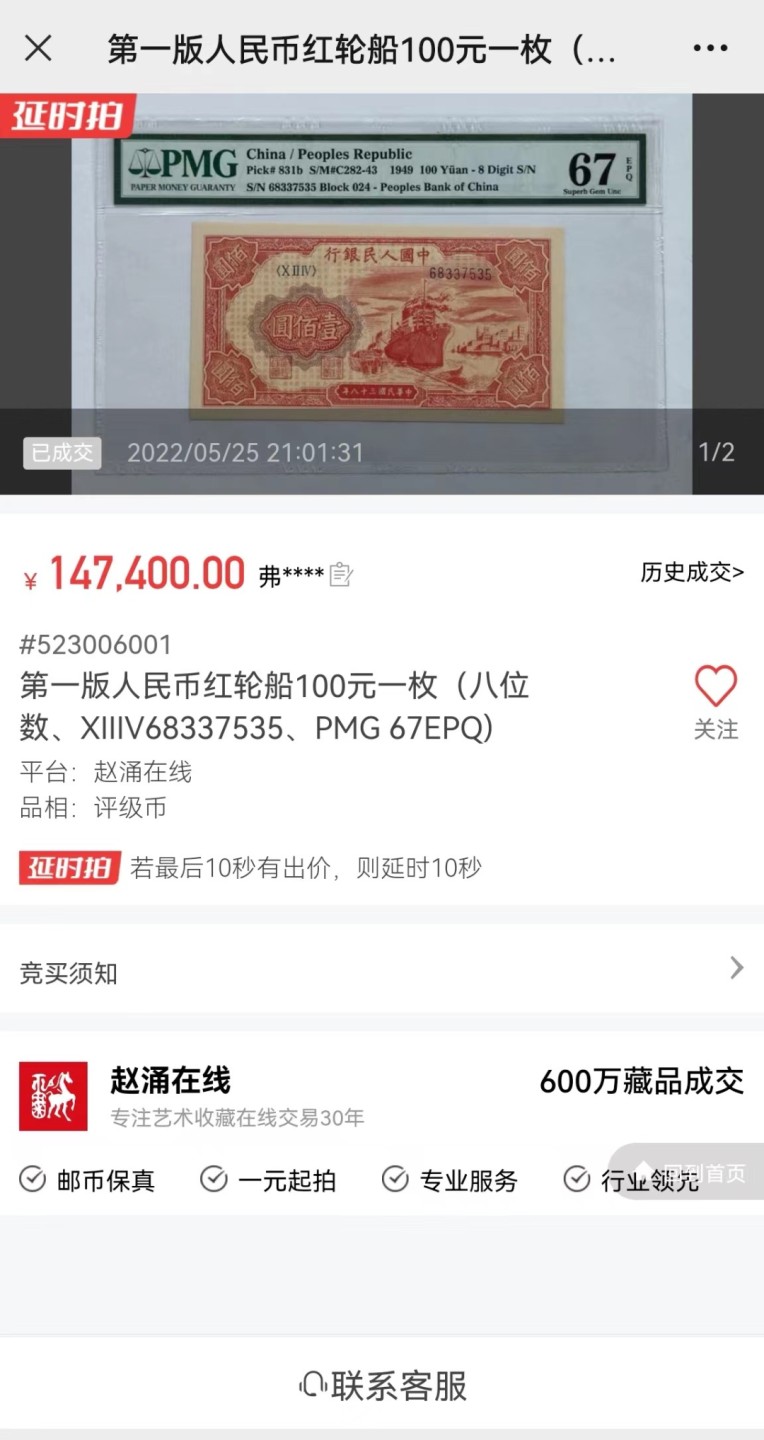
Task: Tap the 邮币保真 checkmark icon
Action: point(29,1181)
